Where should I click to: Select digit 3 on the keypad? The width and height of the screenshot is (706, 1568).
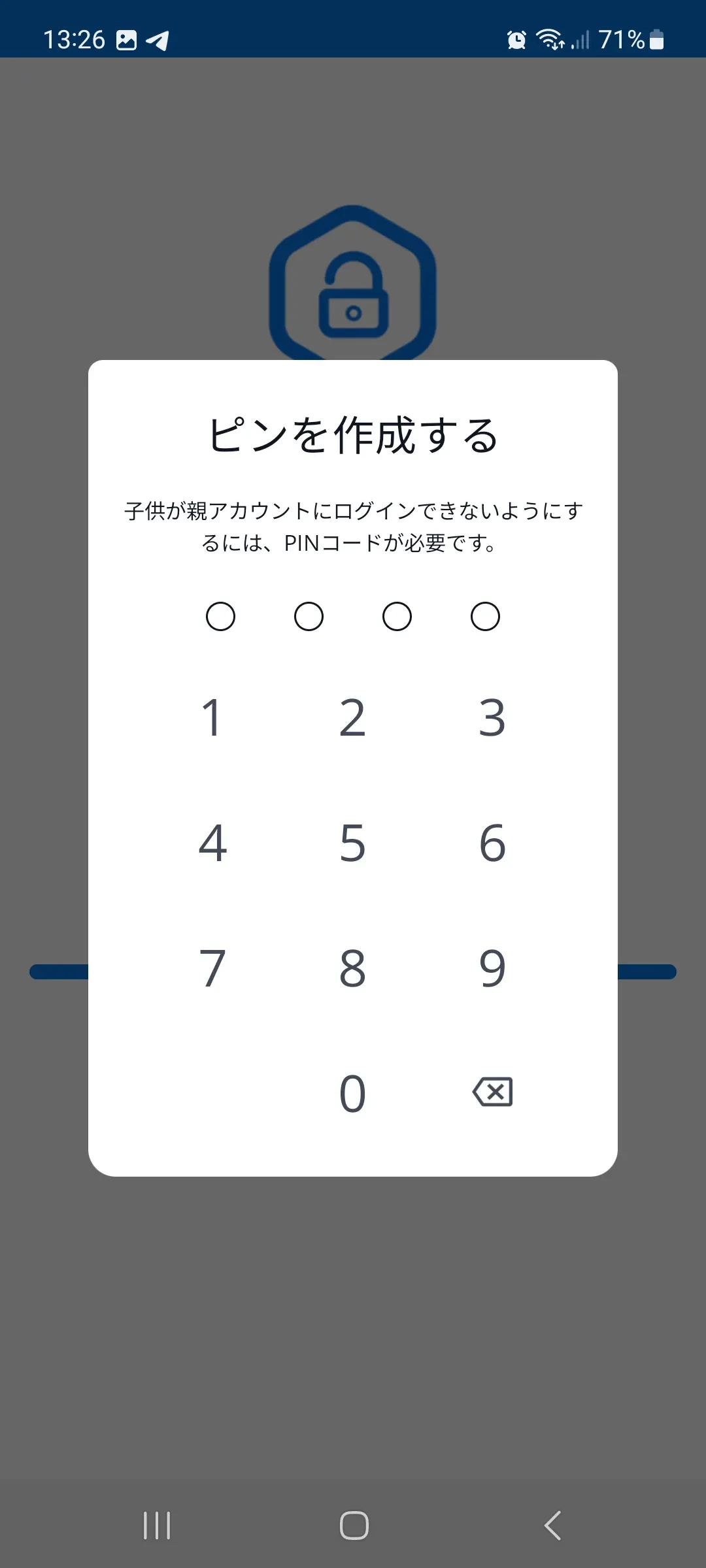(x=492, y=717)
